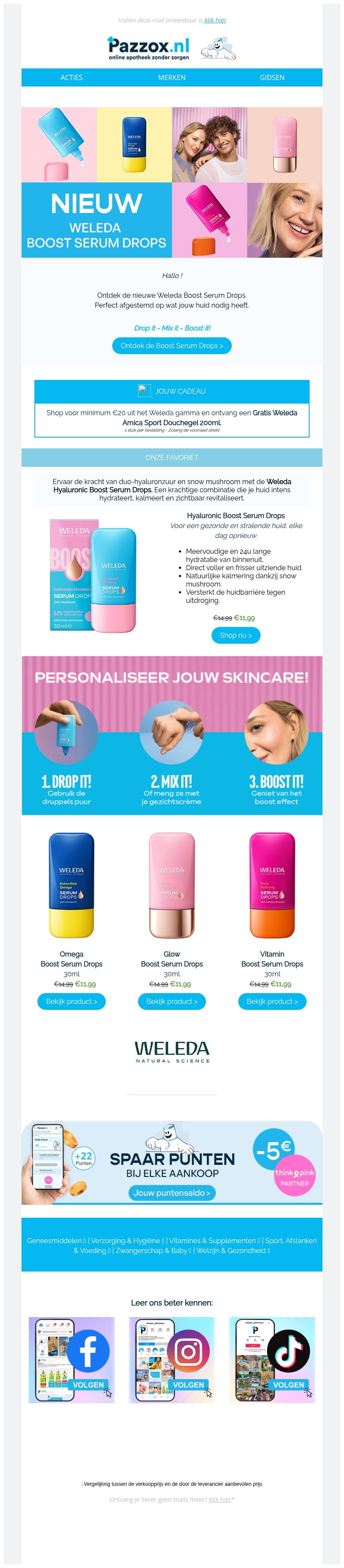Check 'Jouw puntensaldo' balance
Screen dimensions: 344x1568
pyautogui.click(x=172, y=1193)
